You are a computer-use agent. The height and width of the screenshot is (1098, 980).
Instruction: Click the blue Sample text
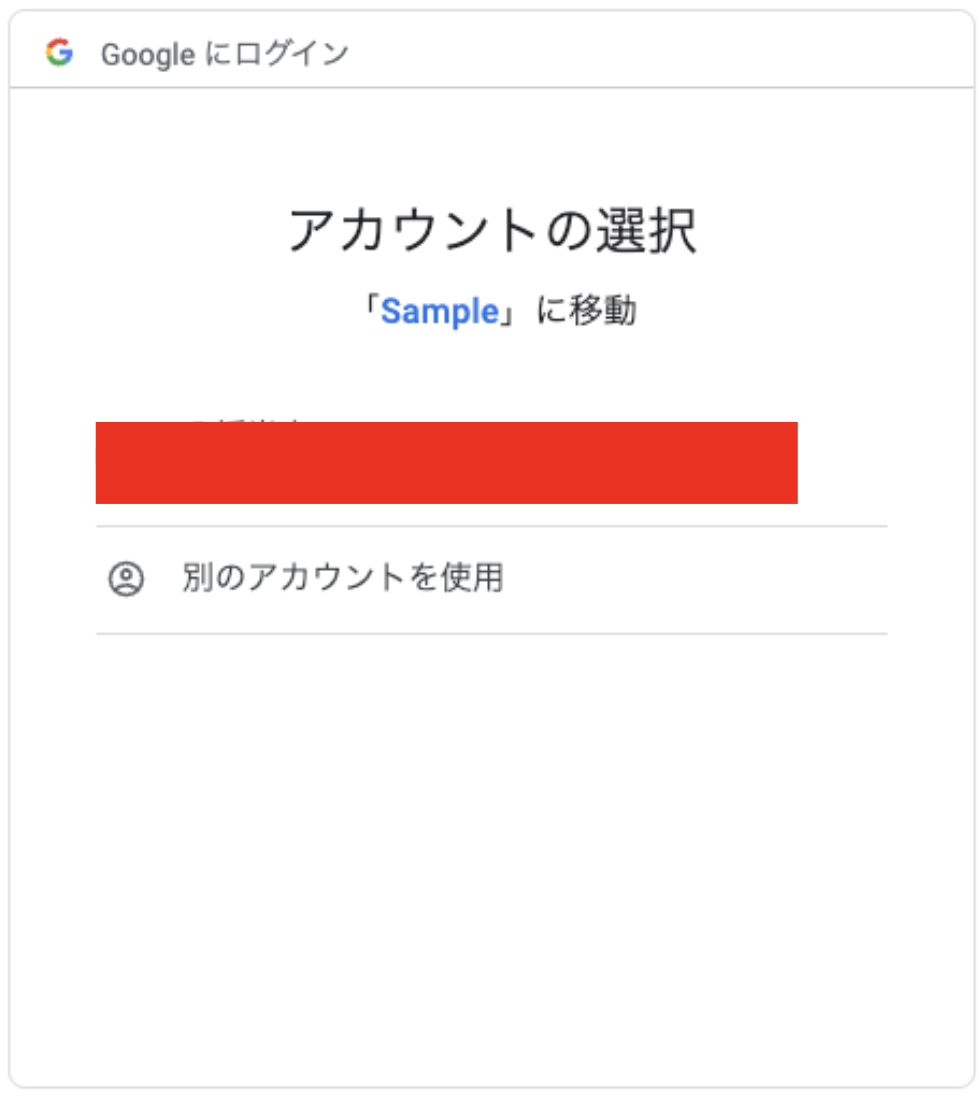pyautogui.click(x=440, y=307)
